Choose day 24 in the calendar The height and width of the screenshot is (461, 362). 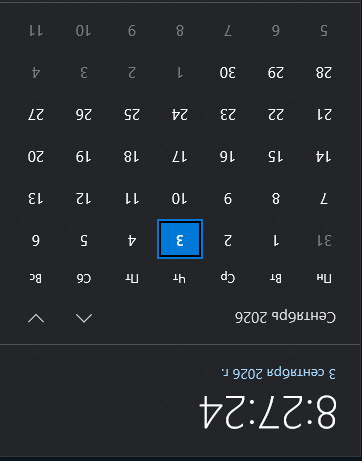[180, 115]
